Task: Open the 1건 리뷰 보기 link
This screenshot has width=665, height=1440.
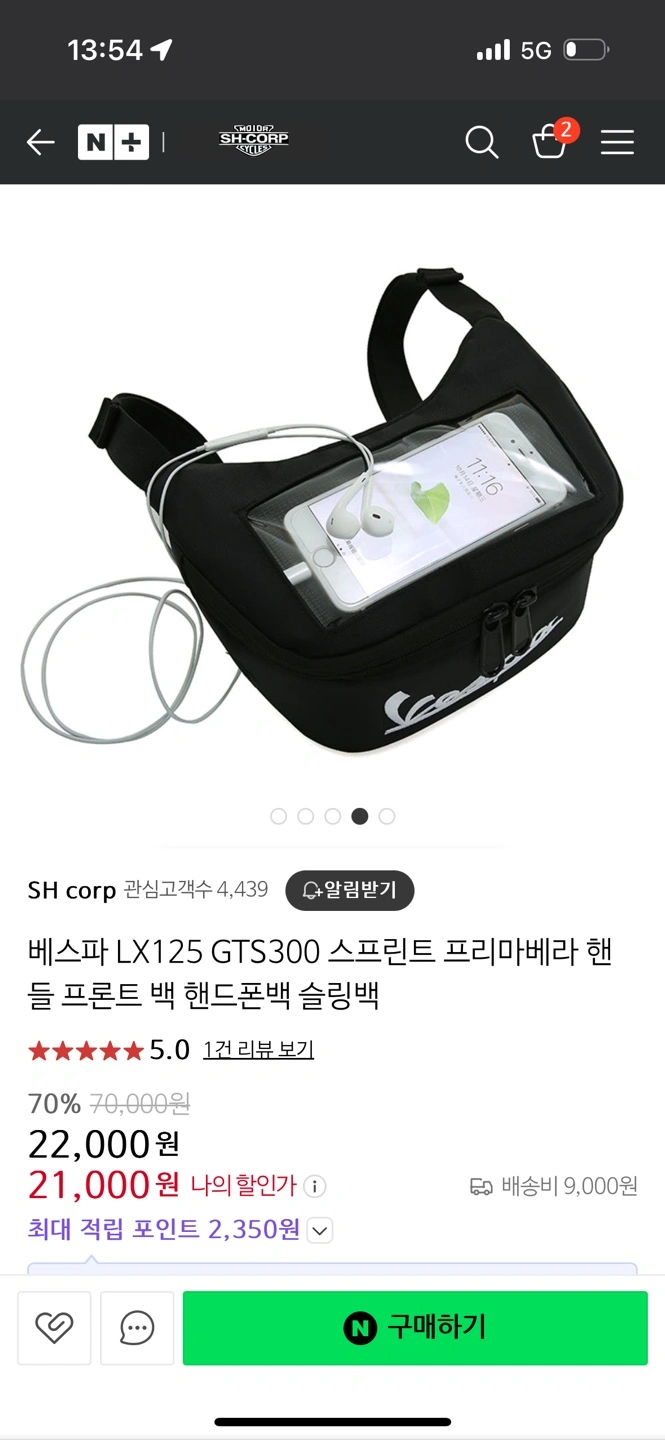Action: 258,1049
